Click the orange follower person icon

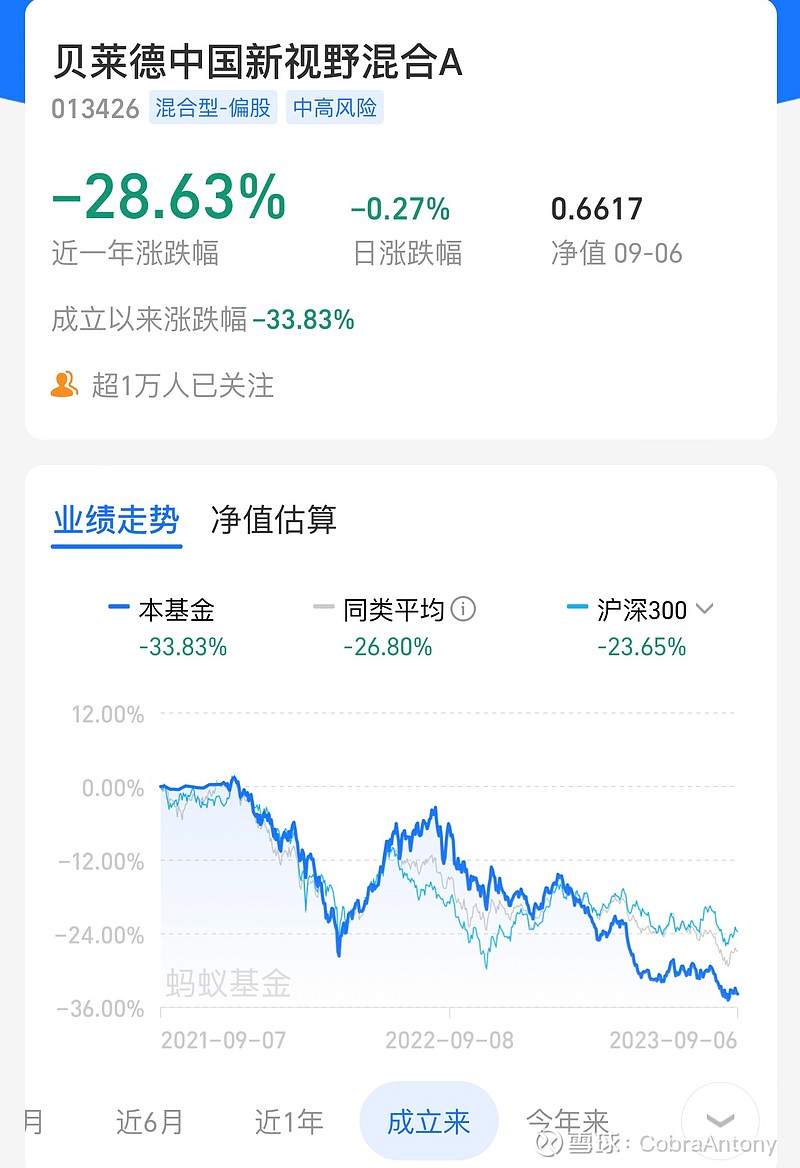point(64,384)
